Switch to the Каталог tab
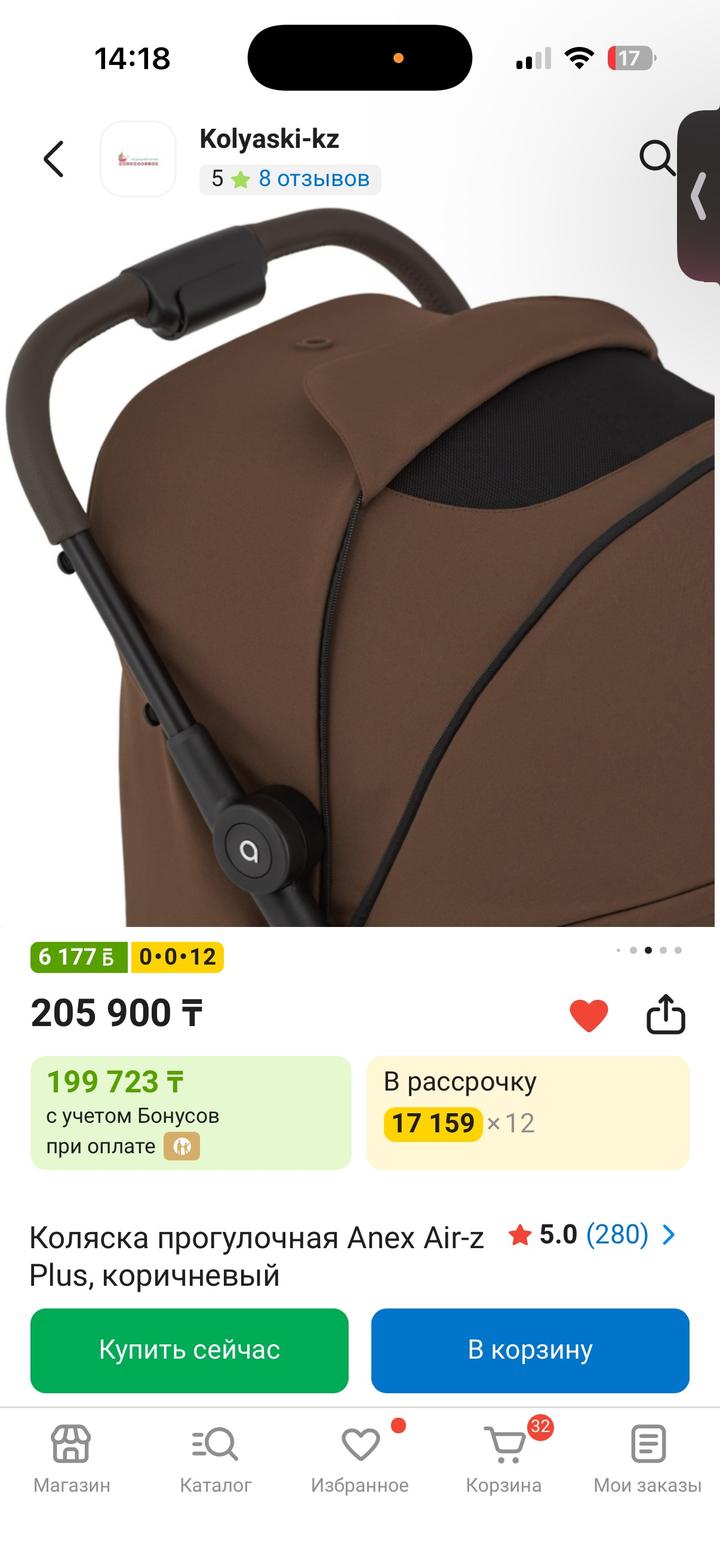This screenshot has width=720, height=1565. [x=216, y=1459]
